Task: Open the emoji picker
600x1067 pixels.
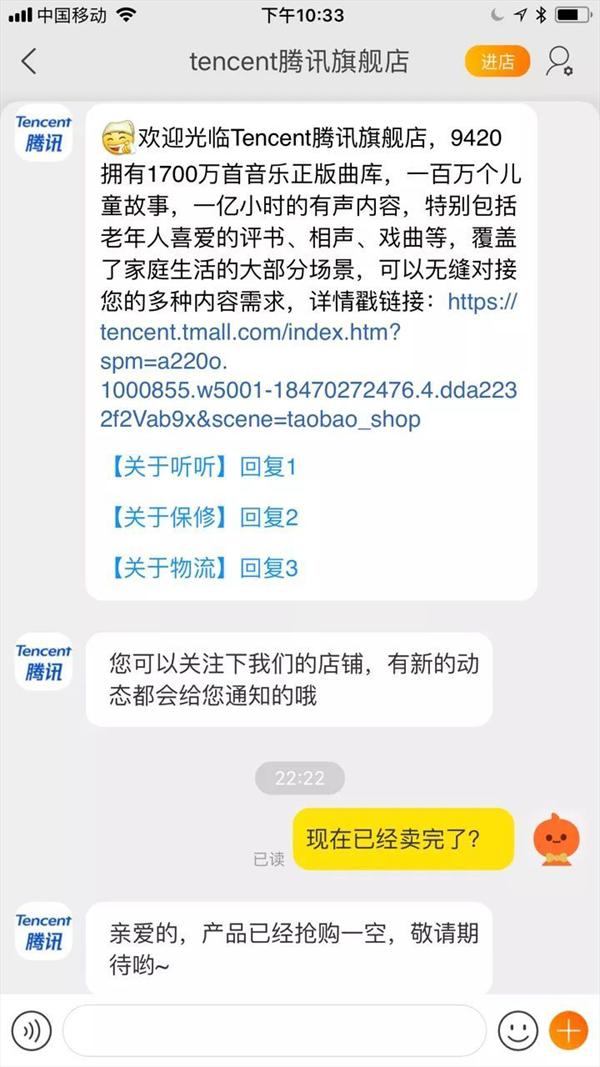Action: pos(519,1030)
